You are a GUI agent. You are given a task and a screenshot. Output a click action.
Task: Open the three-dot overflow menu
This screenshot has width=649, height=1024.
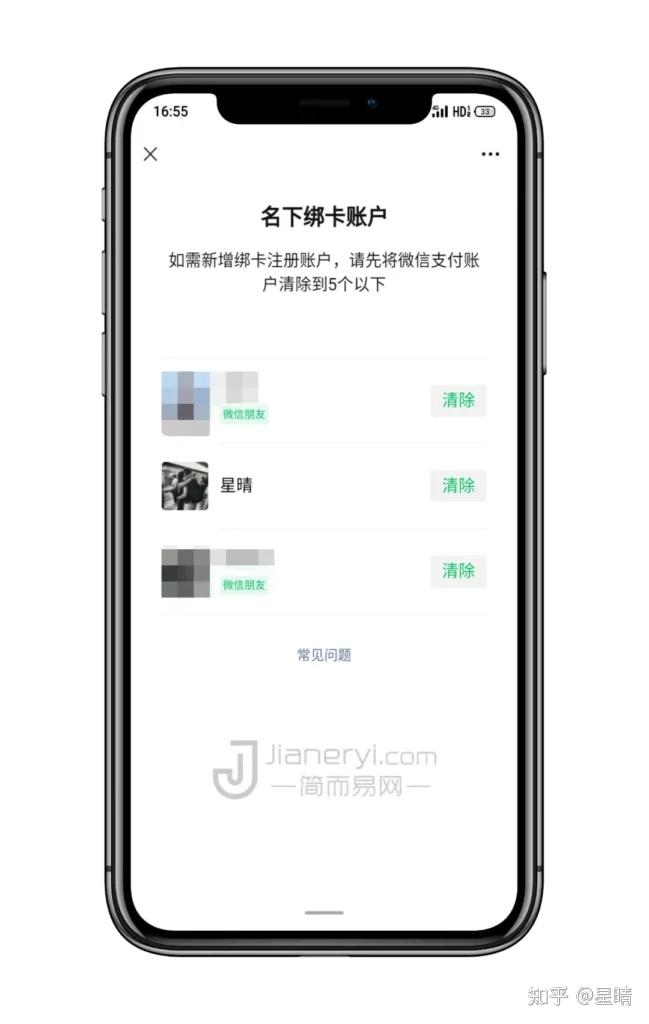490,154
